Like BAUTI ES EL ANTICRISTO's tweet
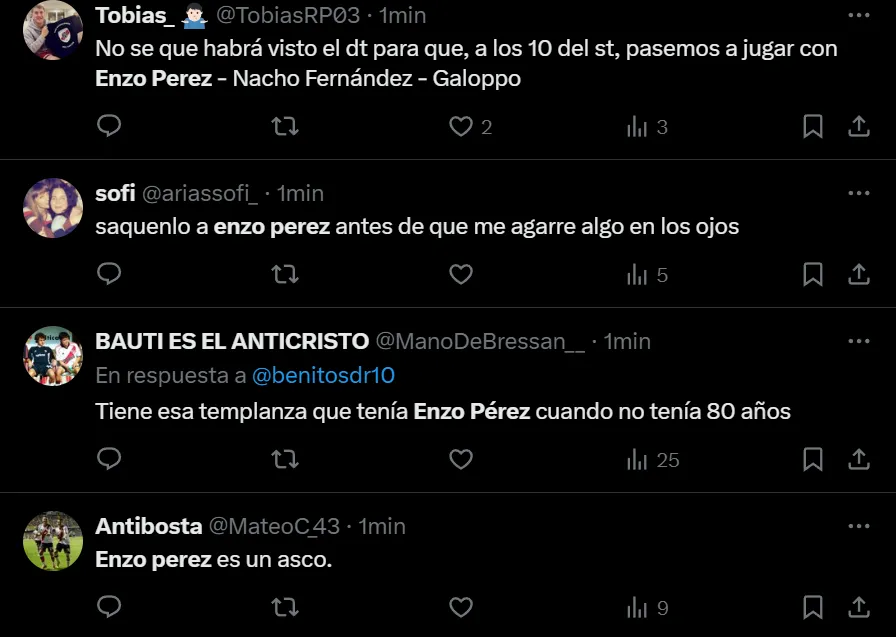The width and height of the screenshot is (896, 637). (x=460, y=459)
